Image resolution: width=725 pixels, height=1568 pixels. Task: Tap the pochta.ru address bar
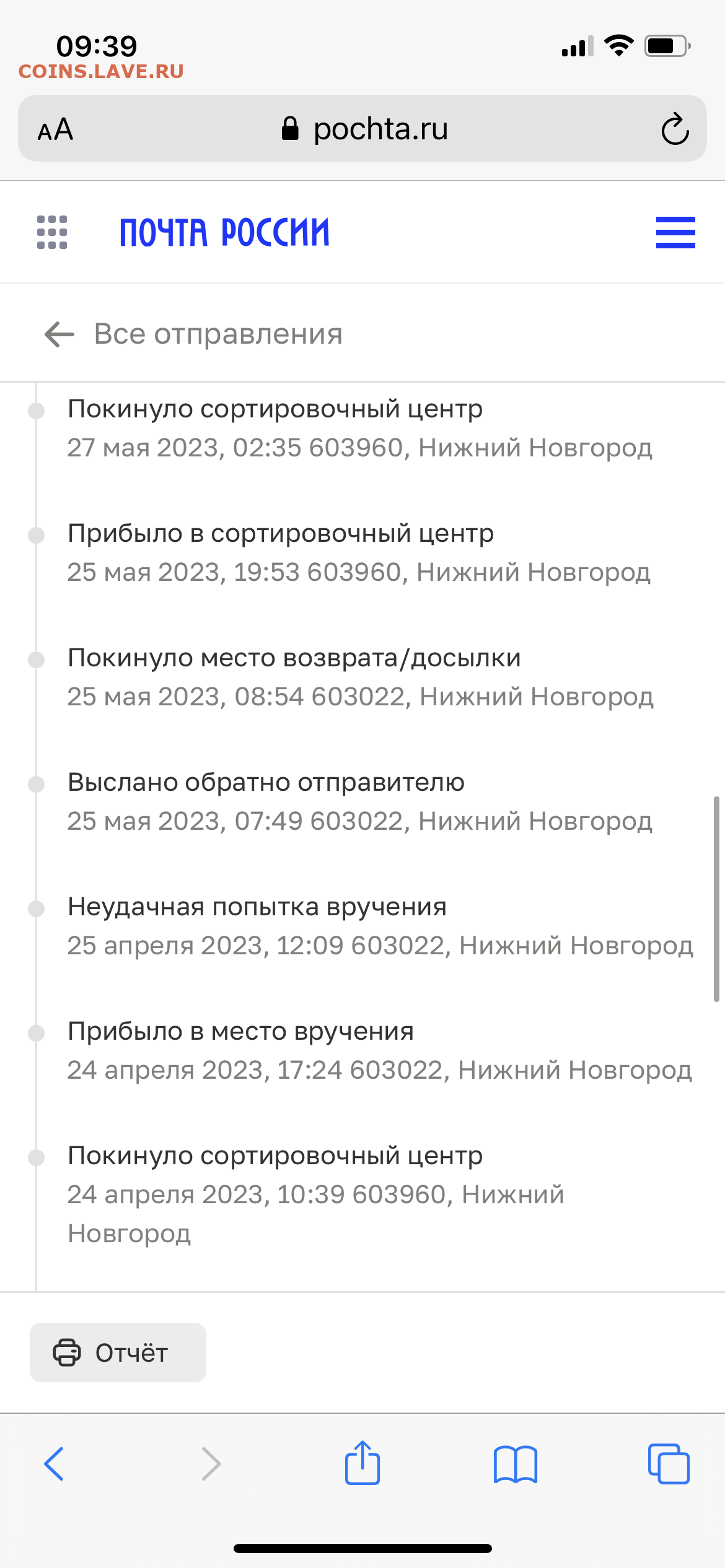coord(362,129)
